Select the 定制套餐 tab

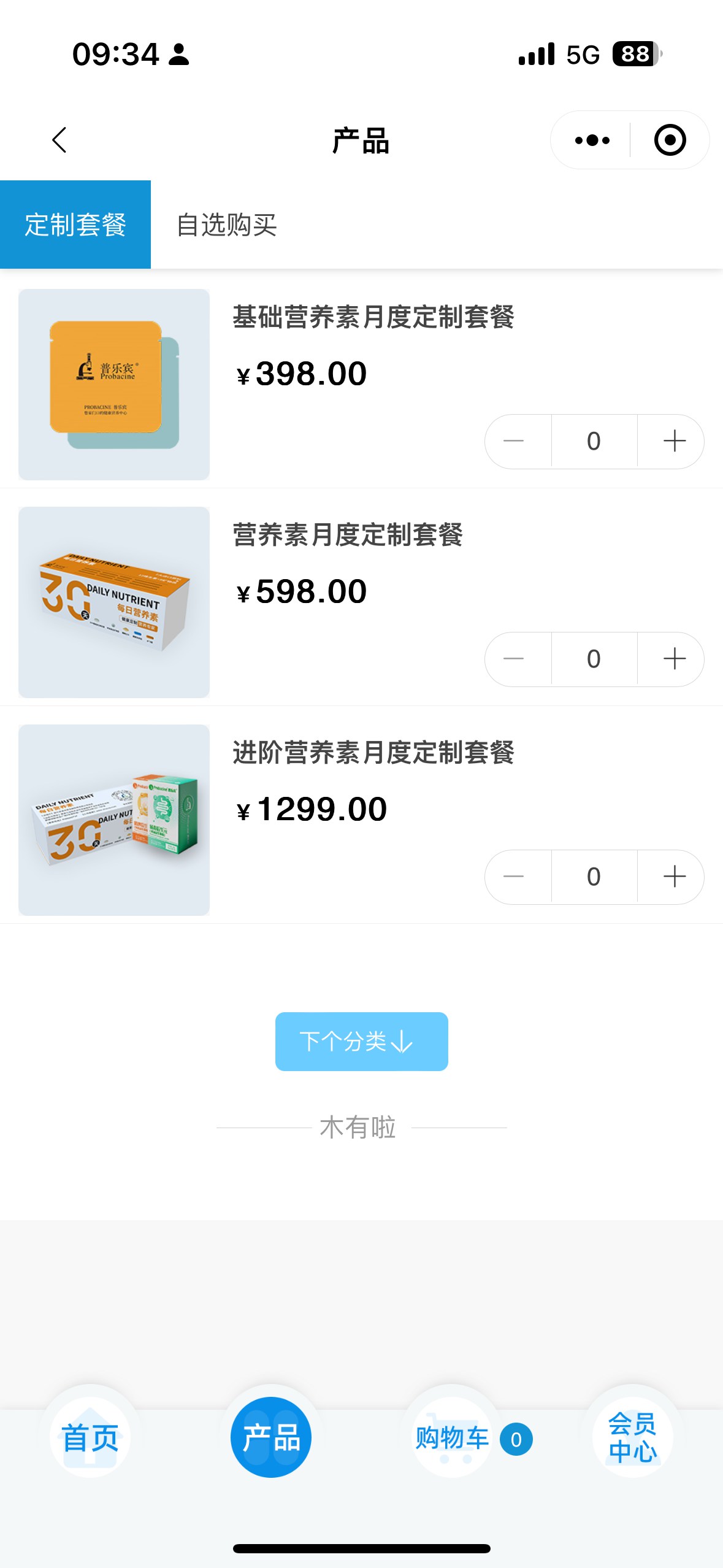point(75,225)
